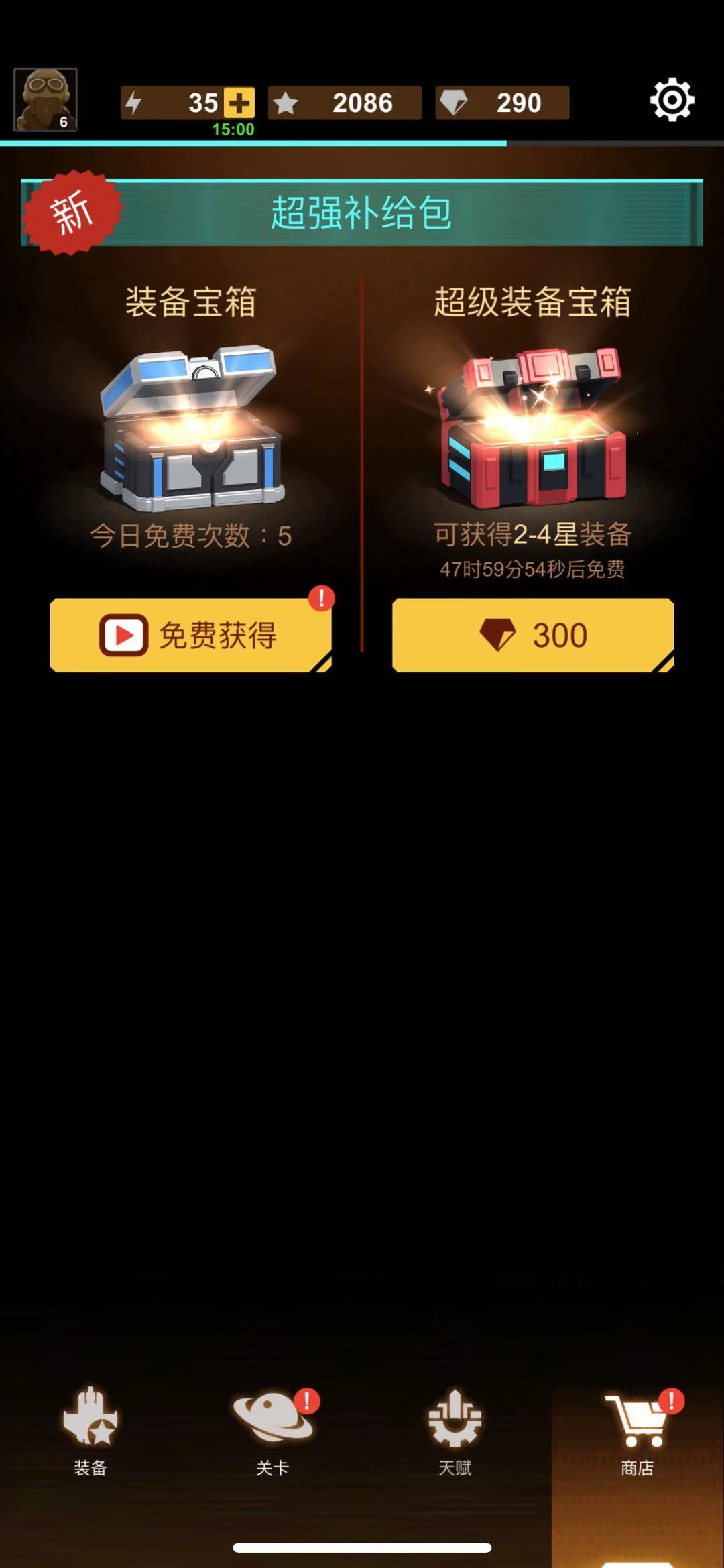
Task: Open the settings gear icon
Action: tap(672, 101)
